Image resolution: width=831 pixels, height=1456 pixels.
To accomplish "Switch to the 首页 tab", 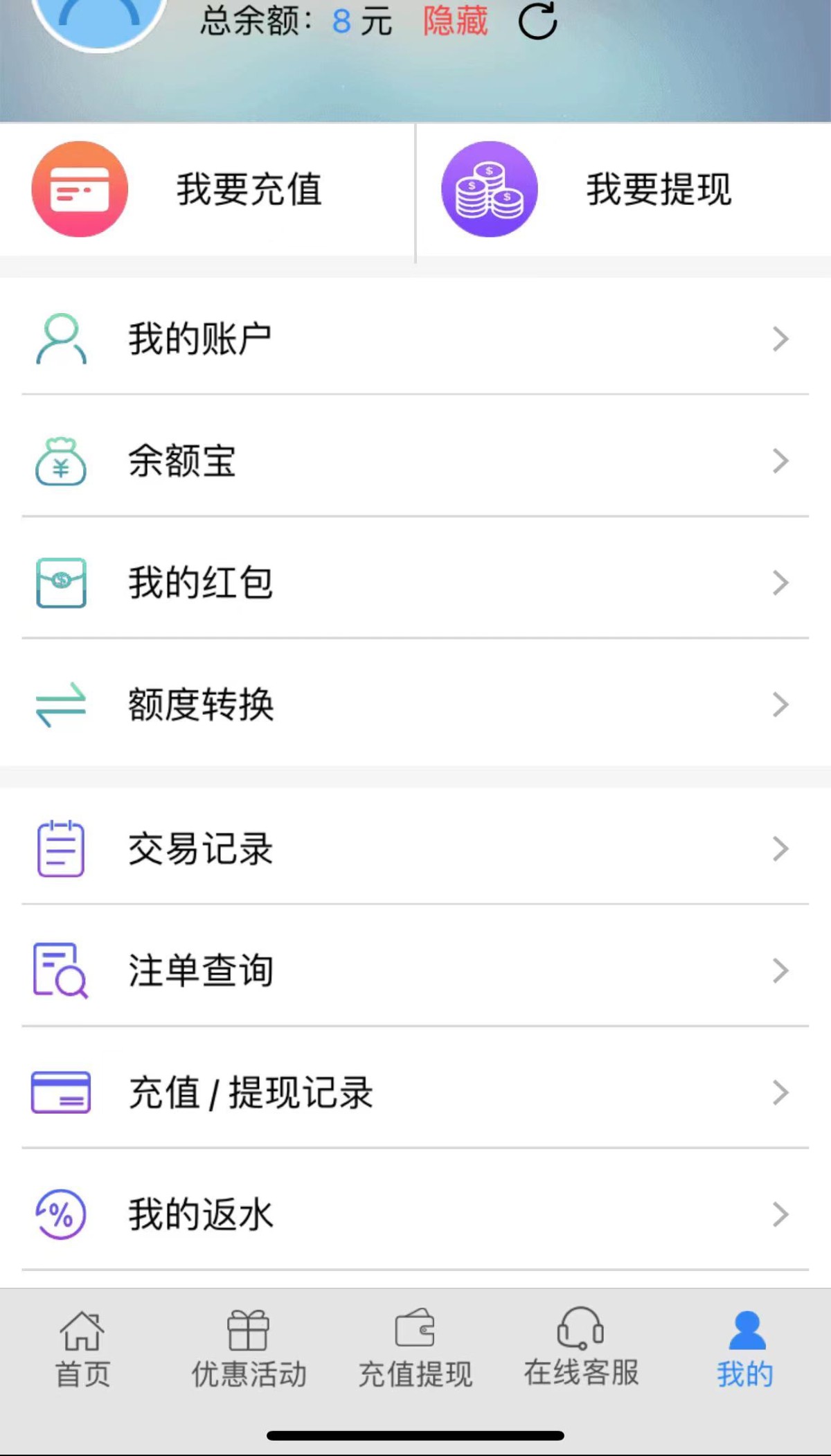I will tap(82, 1350).
